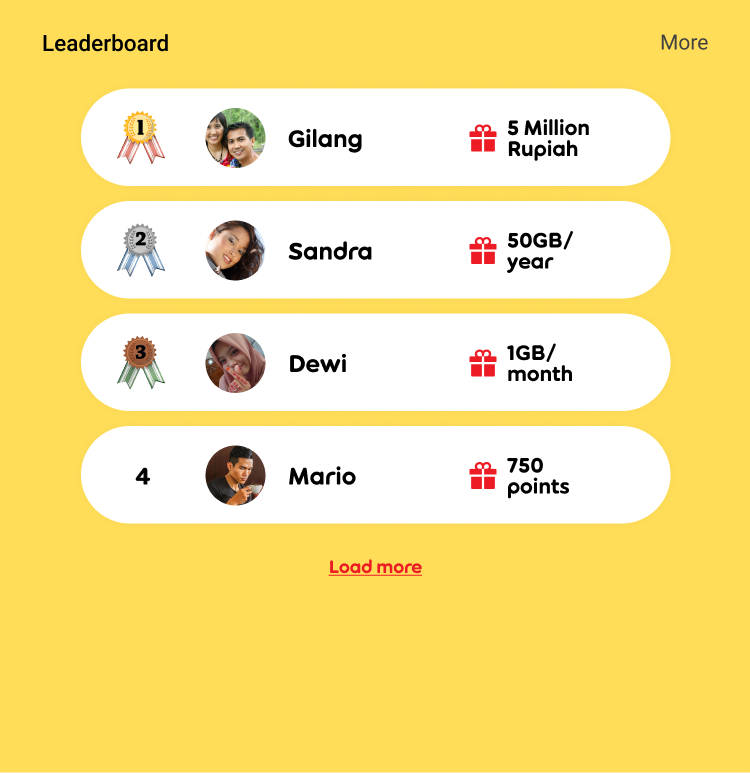The width and height of the screenshot is (750, 773).
Task: Open Sandra's leaderboard entry
Action: (x=375, y=250)
